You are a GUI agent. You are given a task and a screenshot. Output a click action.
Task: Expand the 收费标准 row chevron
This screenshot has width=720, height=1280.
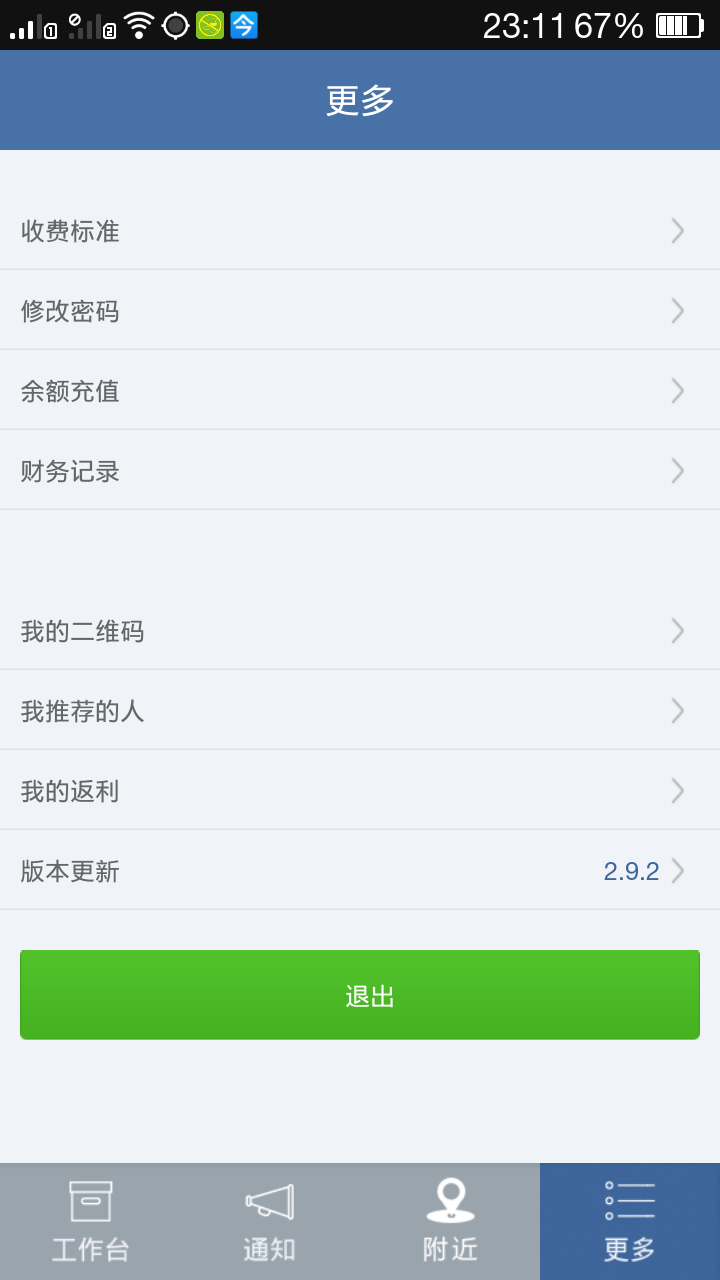point(677,231)
